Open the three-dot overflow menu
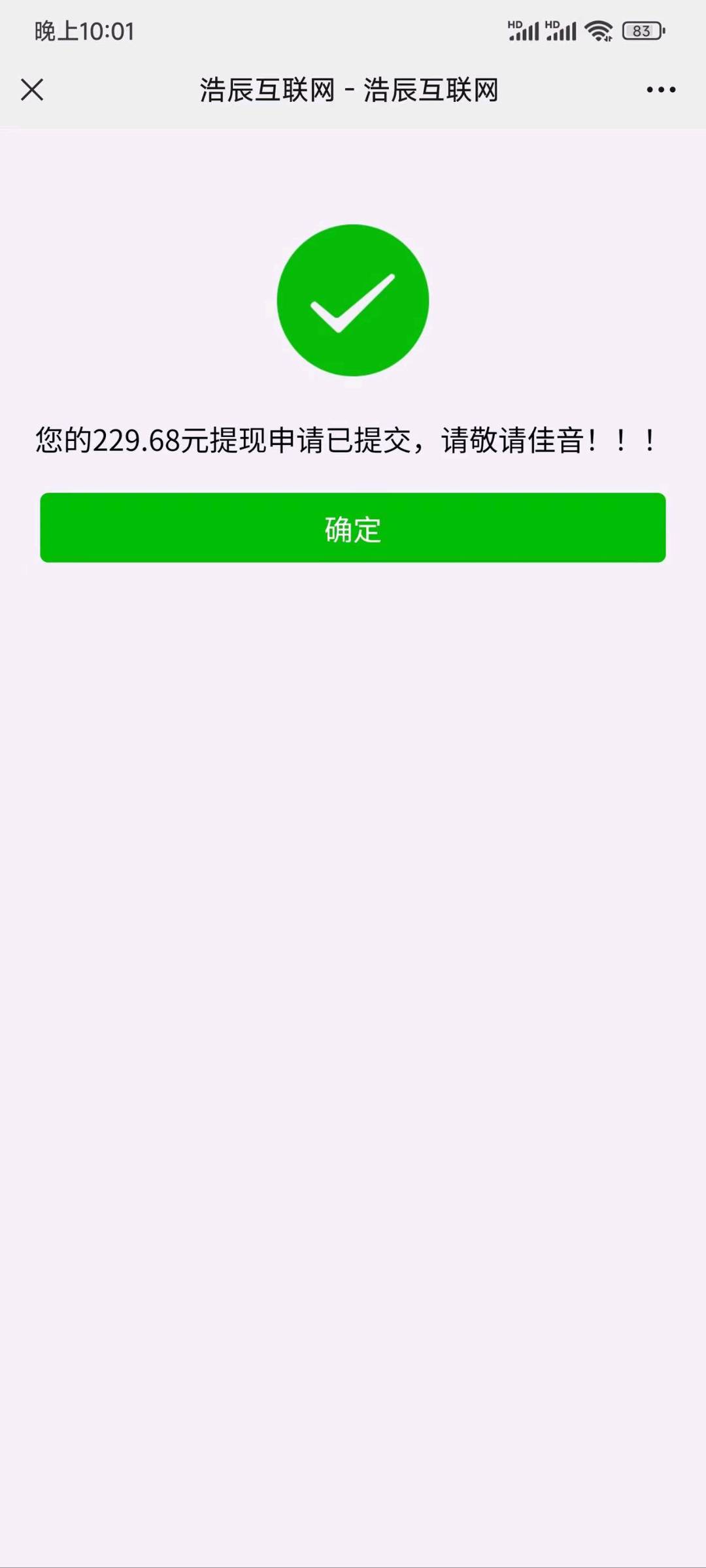This screenshot has width=706, height=1568. 661,90
